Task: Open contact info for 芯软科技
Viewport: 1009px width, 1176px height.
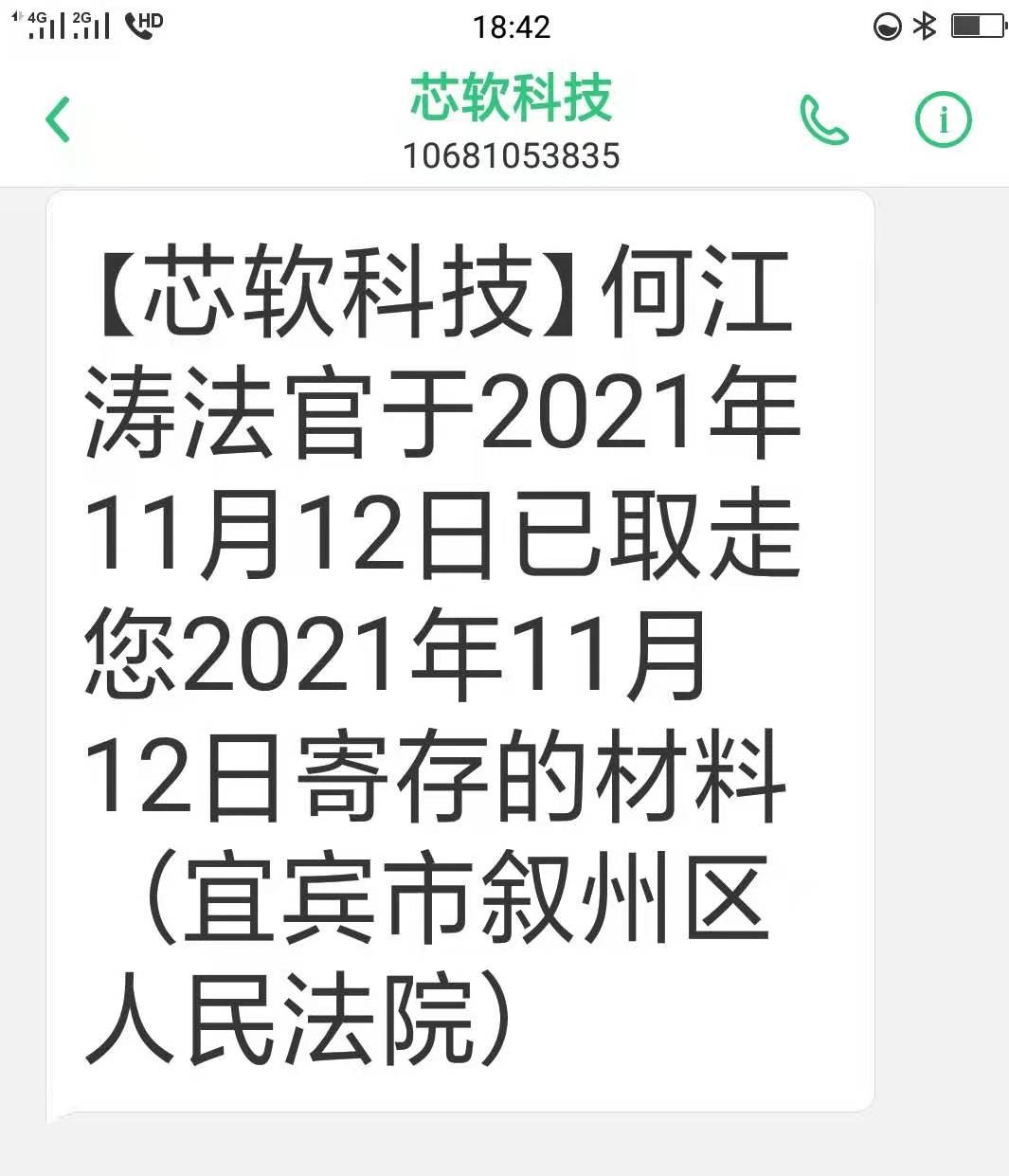Action: point(943,120)
